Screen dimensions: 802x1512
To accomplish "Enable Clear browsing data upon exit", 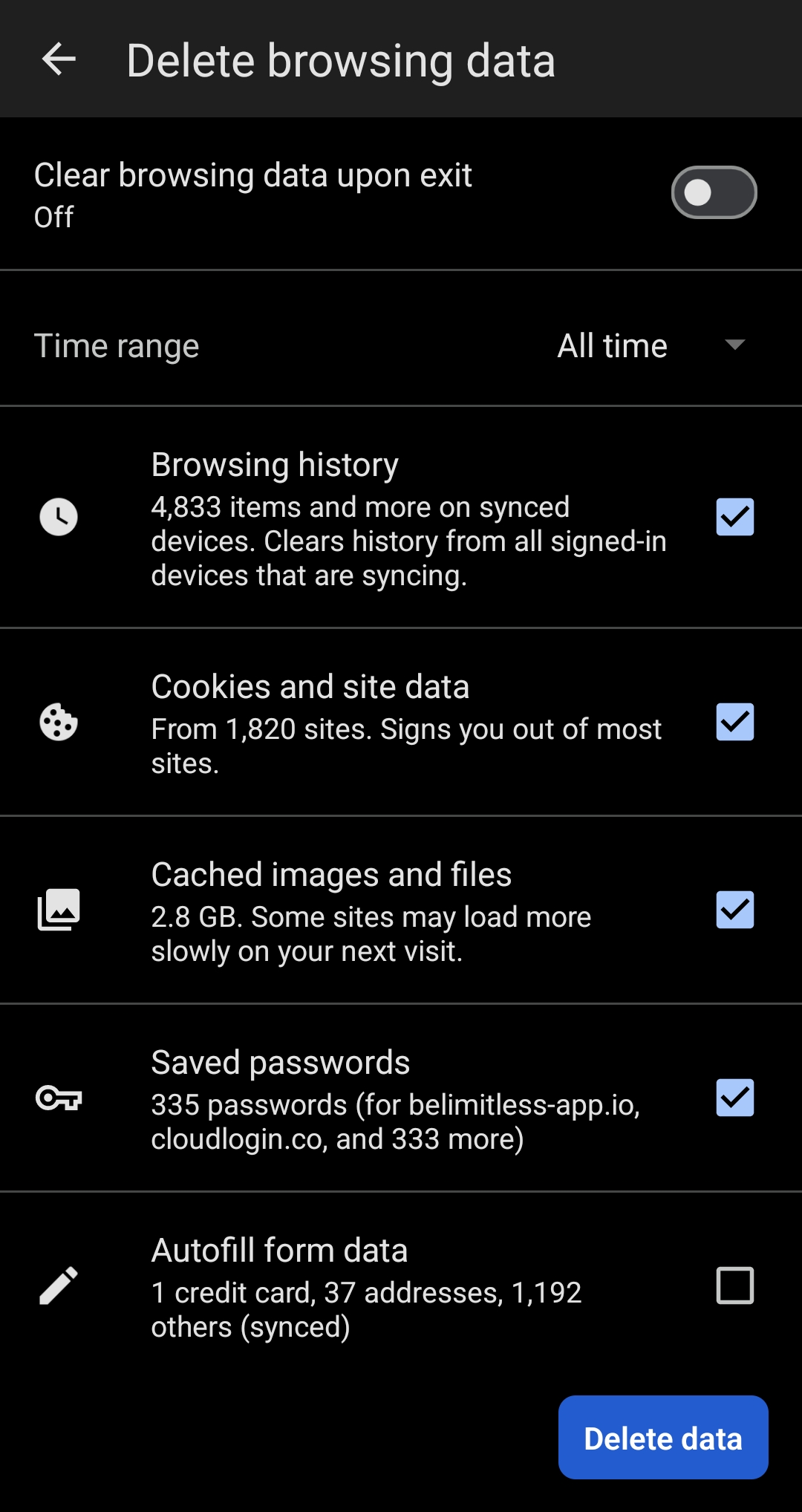I will coord(714,192).
